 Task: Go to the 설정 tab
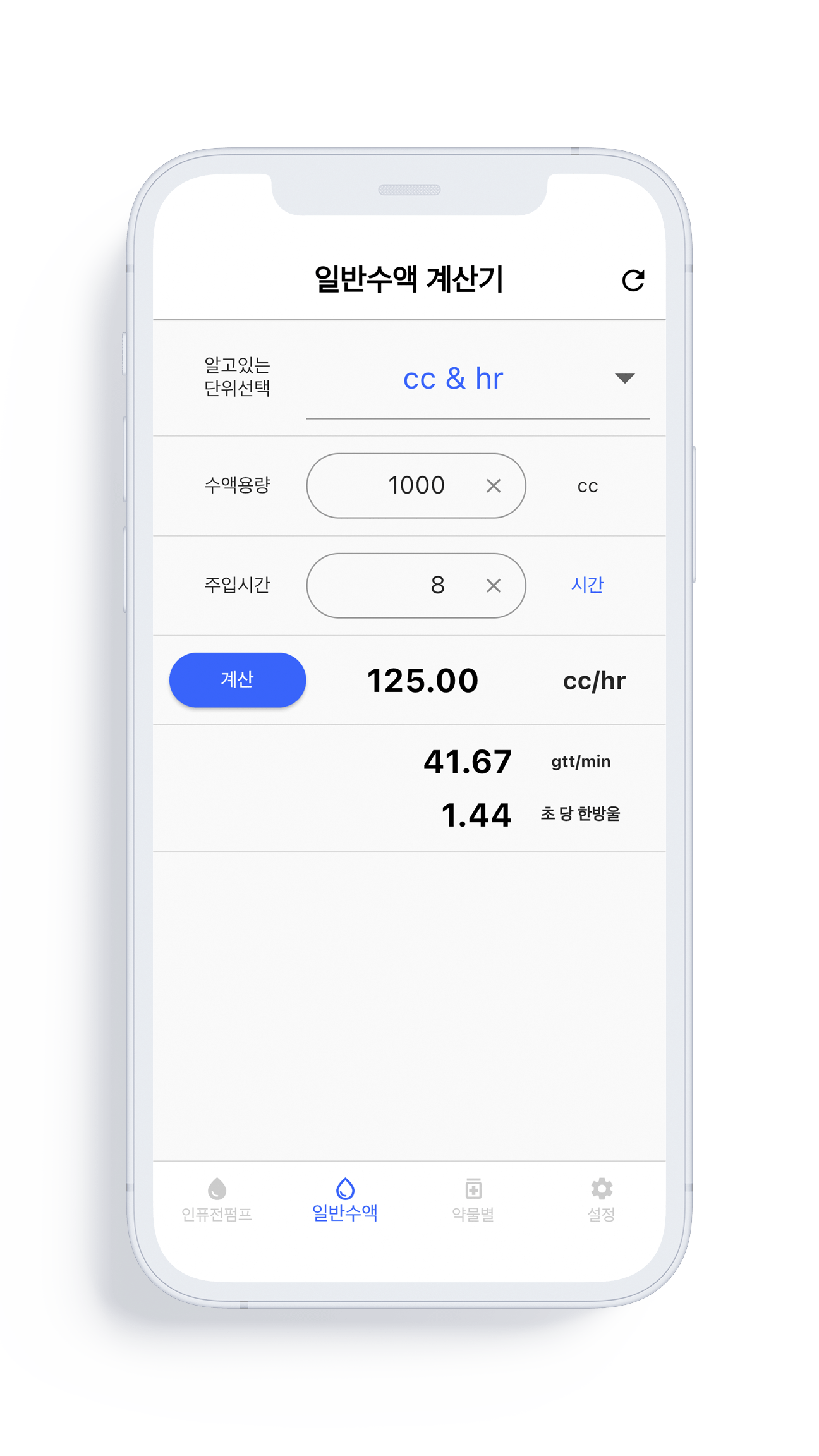tap(601, 1199)
